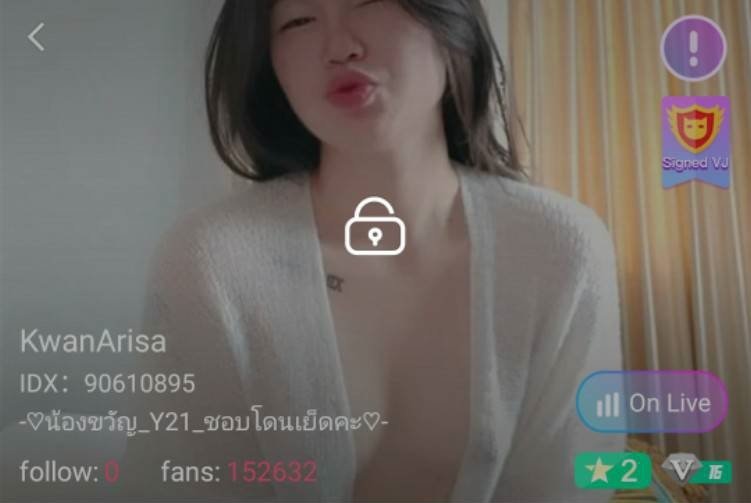Image resolution: width=751 pixels, height=503 pixels.
Task: Open the Signed VJ badge
Action: (694, 140)
